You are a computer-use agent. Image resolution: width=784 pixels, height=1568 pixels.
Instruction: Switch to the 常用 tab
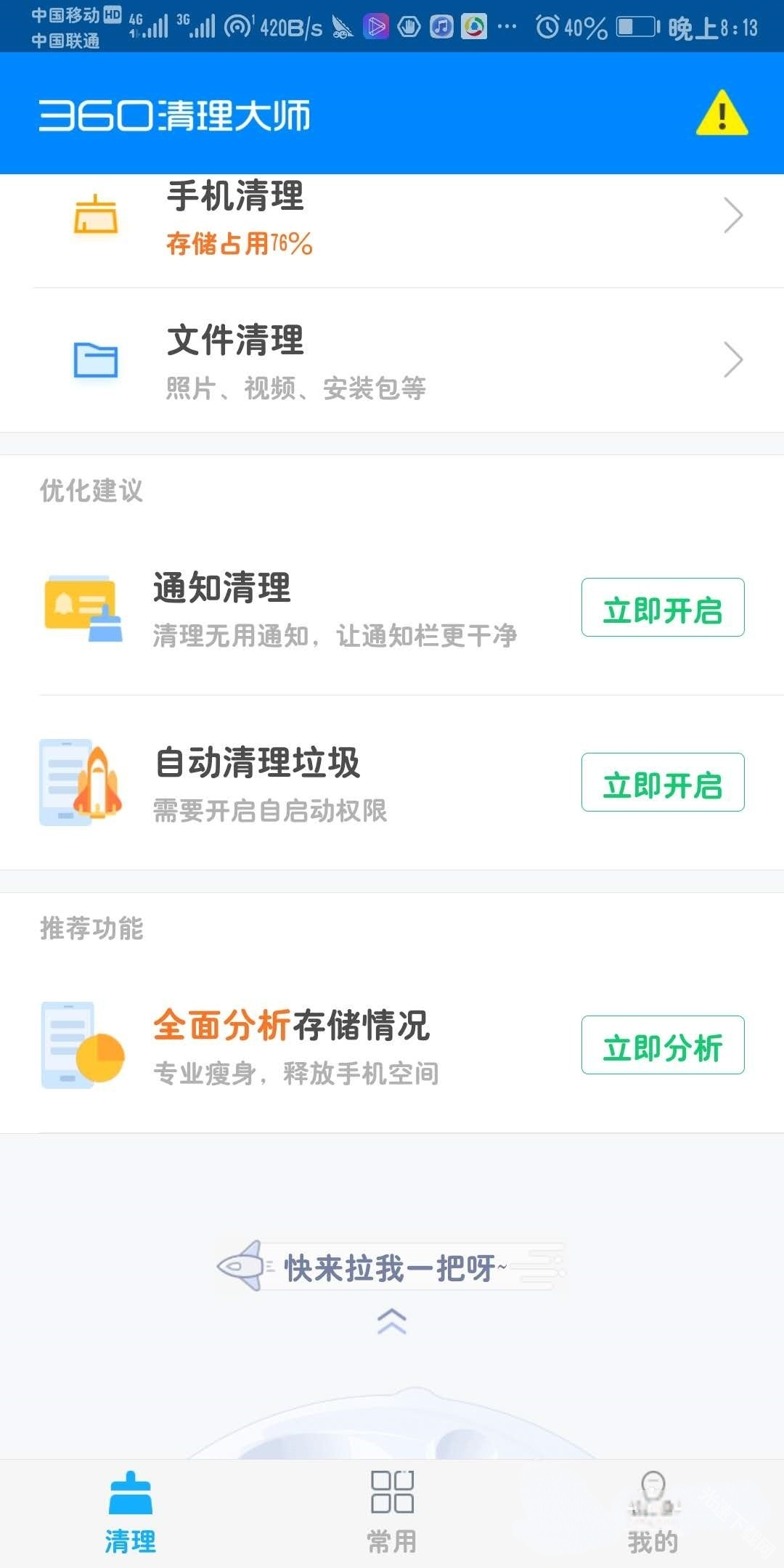(x=392, y=1511)
